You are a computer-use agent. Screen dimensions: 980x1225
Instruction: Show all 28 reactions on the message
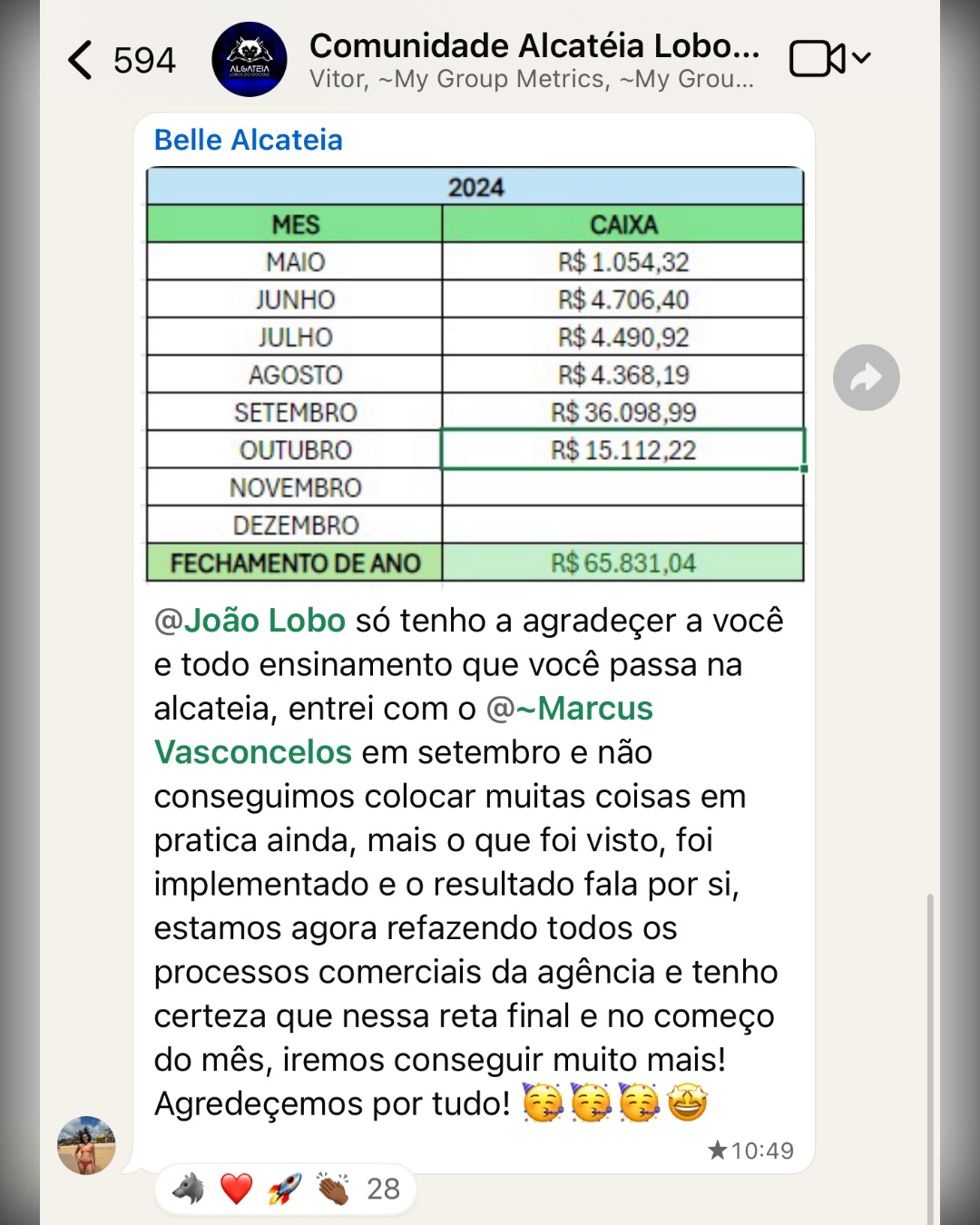[x=385, y=1187]
